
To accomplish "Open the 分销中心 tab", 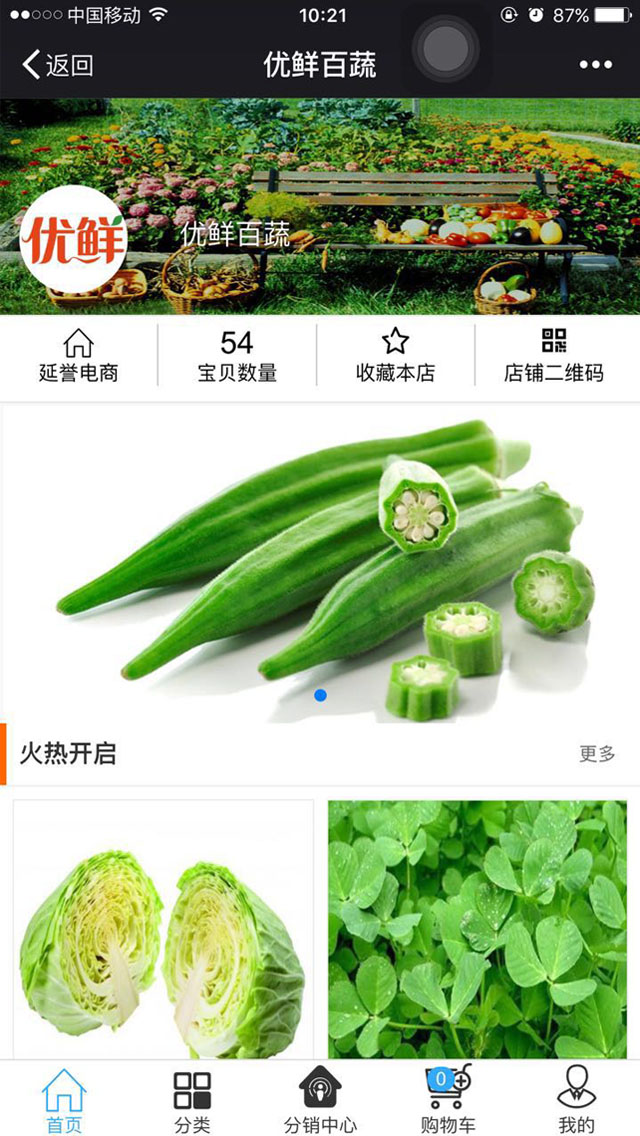I will [x=320, y=1099].
